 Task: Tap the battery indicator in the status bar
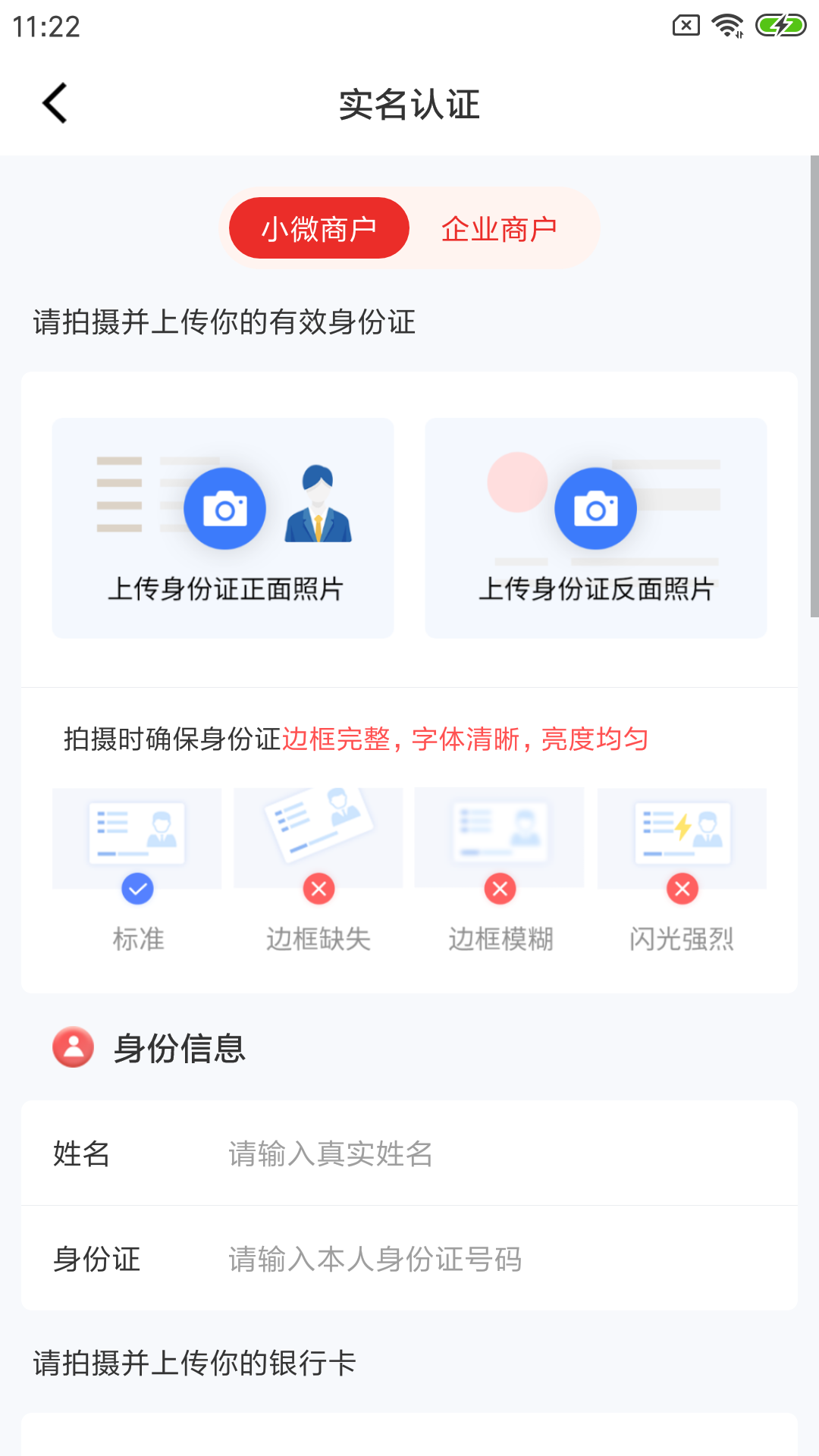(x=781, y=25)
